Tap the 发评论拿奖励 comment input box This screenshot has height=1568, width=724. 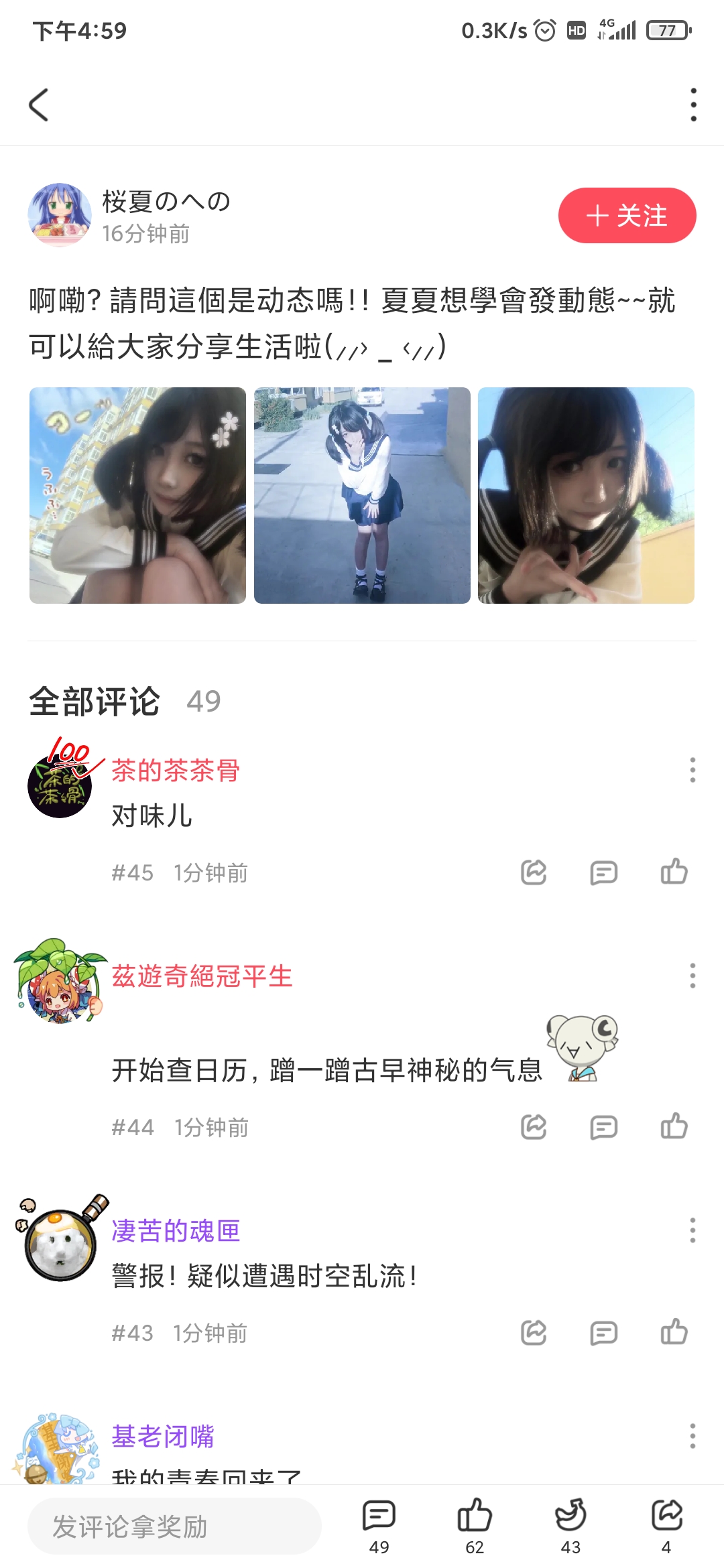(x=174, y=1527)
